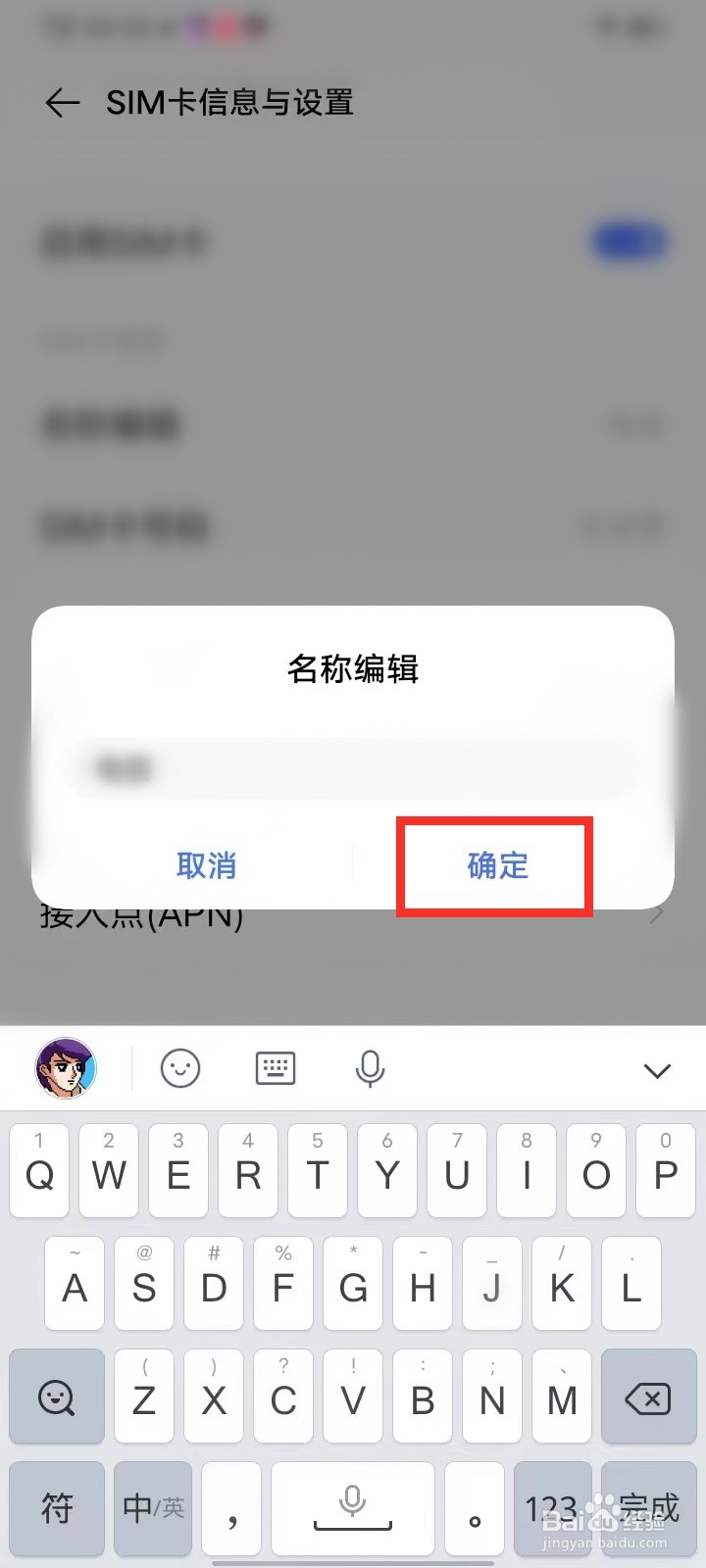Tap the back arrow next to SIM卡信息与设置
Viewport: 706px width, 1568px height.
(61, 103)
